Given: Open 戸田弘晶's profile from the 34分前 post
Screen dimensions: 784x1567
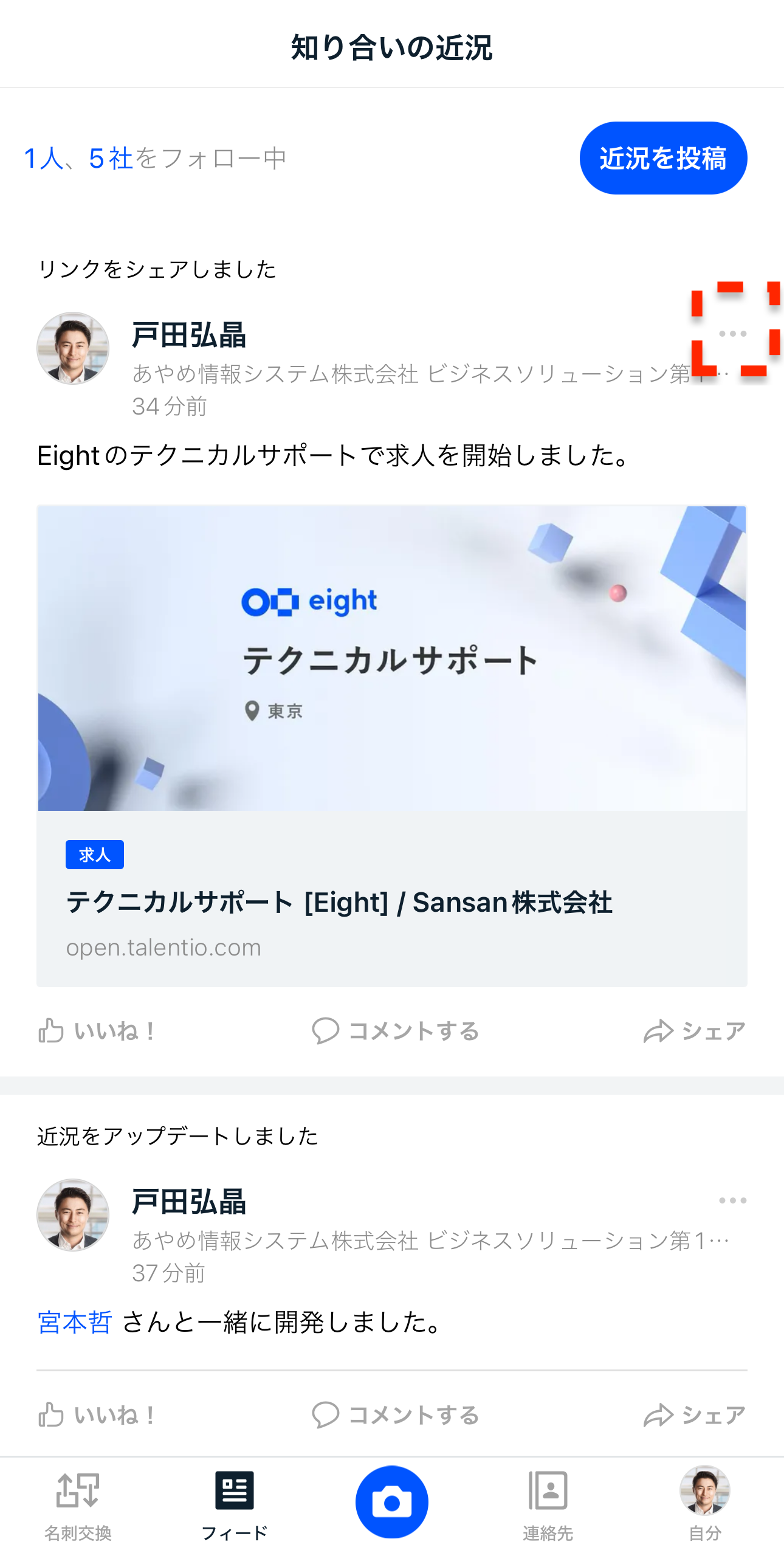Looking at the screenshot, I should point(188,335).
